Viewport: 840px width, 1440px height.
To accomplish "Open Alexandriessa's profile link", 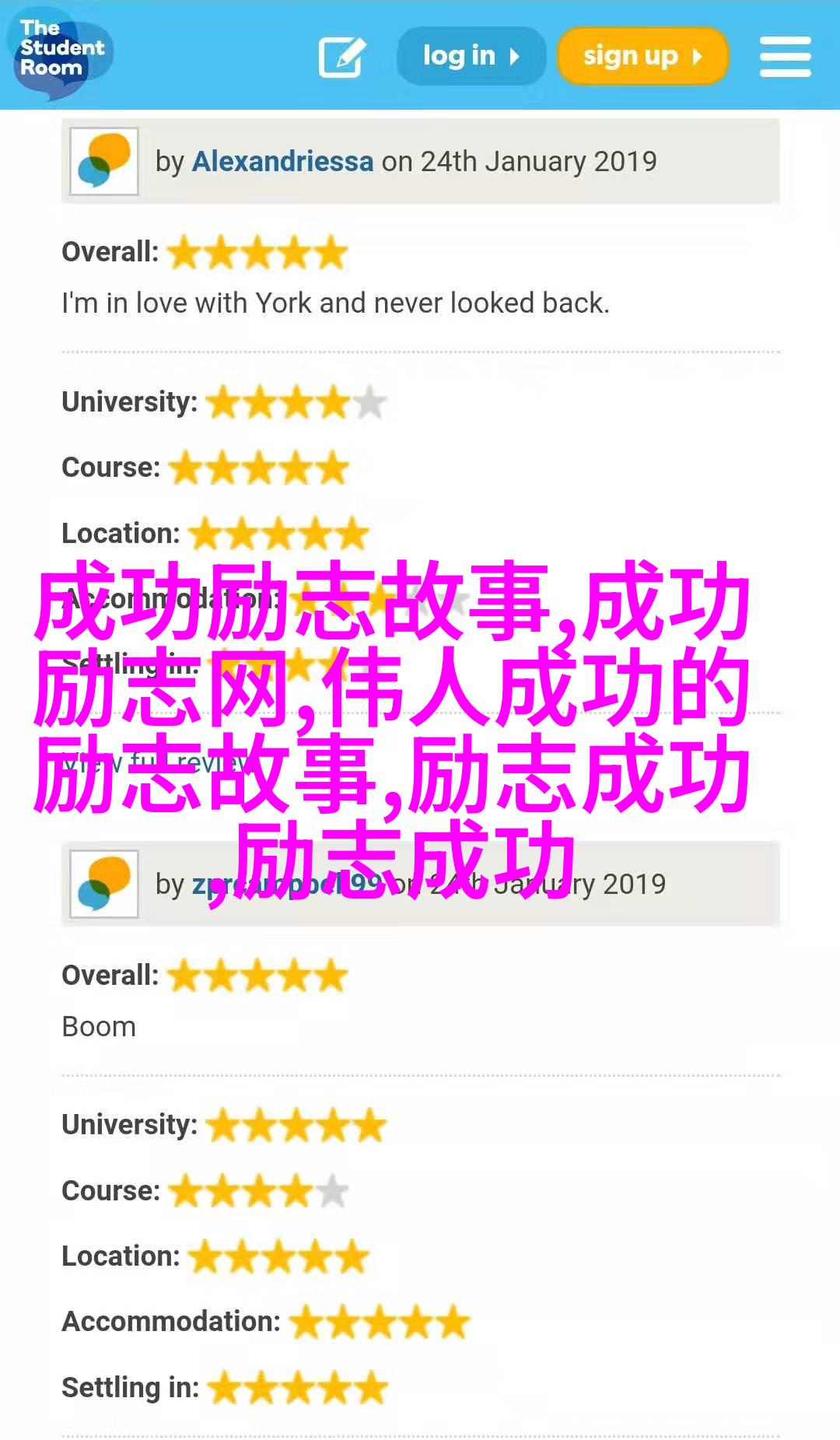I will click(x=282, y=162).
